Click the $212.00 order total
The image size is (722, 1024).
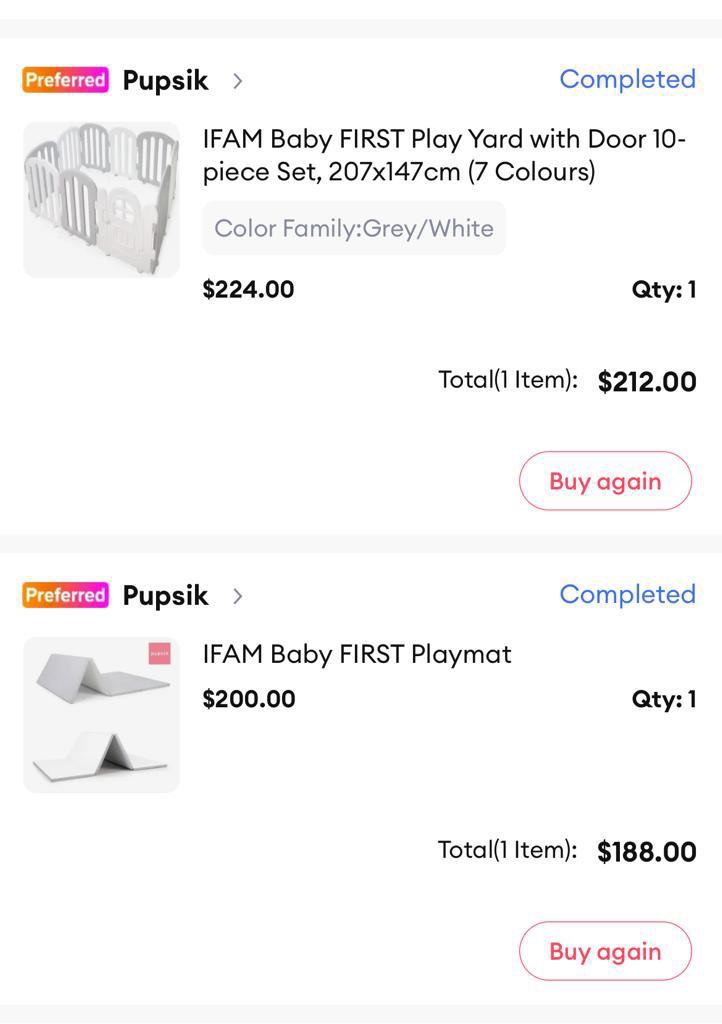(647, 380)
